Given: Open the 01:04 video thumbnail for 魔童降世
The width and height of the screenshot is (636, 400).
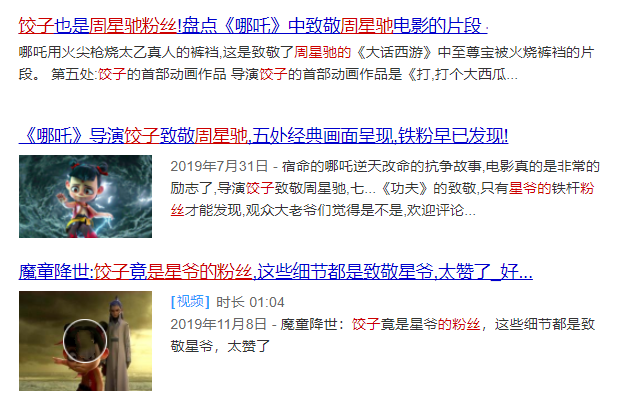Looking at the screenshot, I should coord(85,341).
